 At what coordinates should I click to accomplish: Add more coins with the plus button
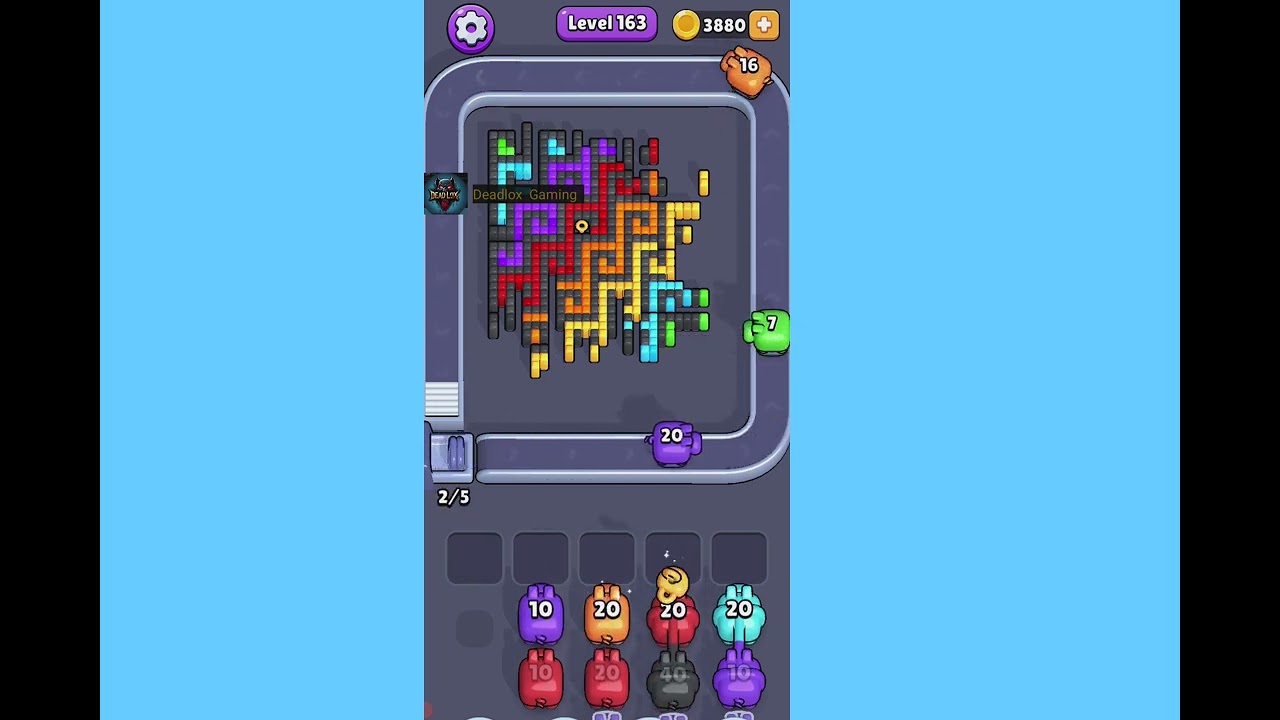click(763, 25)
